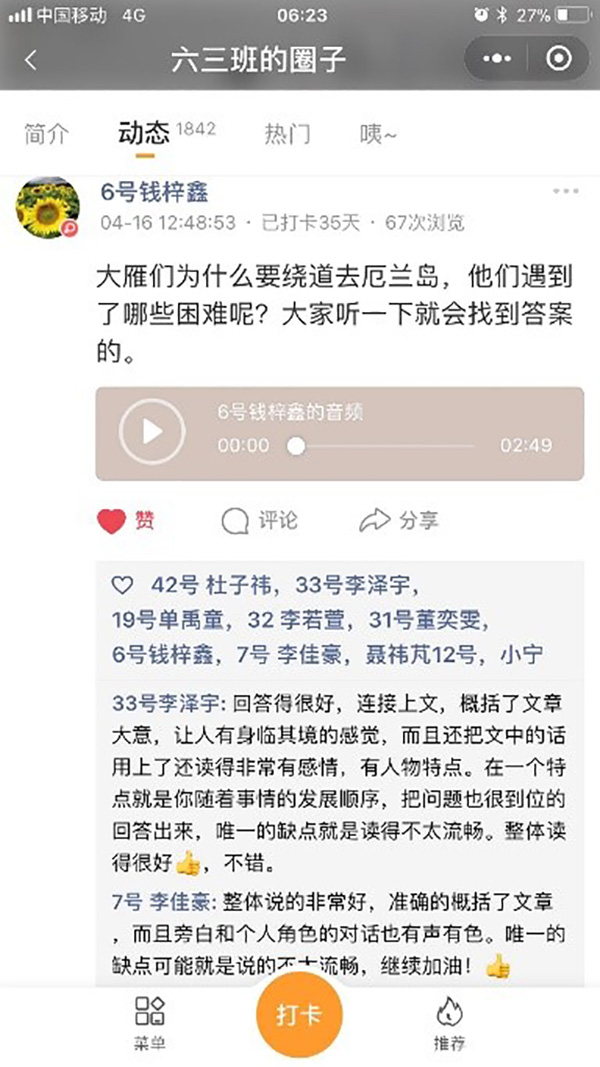The width and height of the screenshot is (600, 1067).
Task: Go back using the top-left arrow
Action: click(x=30, y=61)
